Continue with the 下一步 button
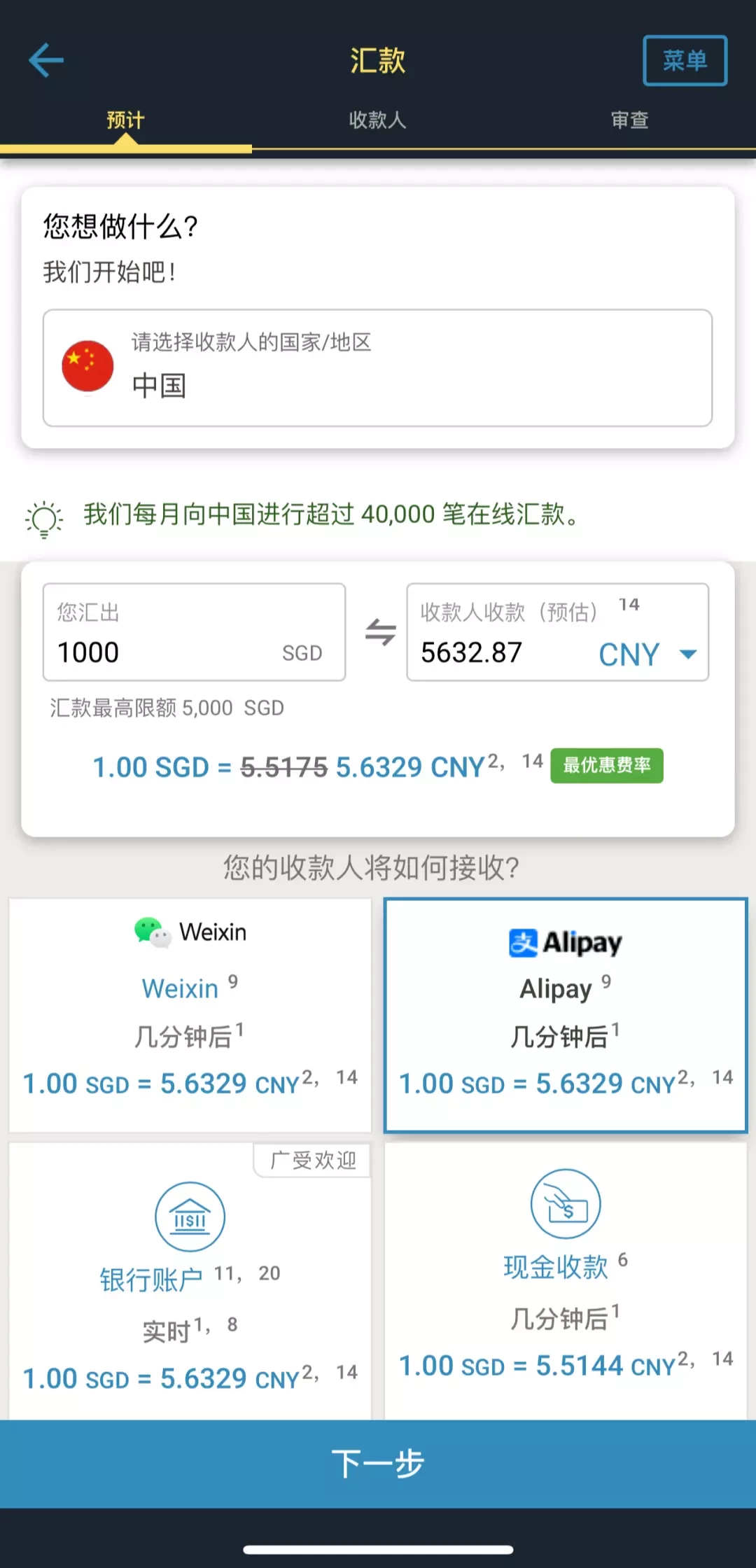The image size is (756, 1568). point(378,1464)
